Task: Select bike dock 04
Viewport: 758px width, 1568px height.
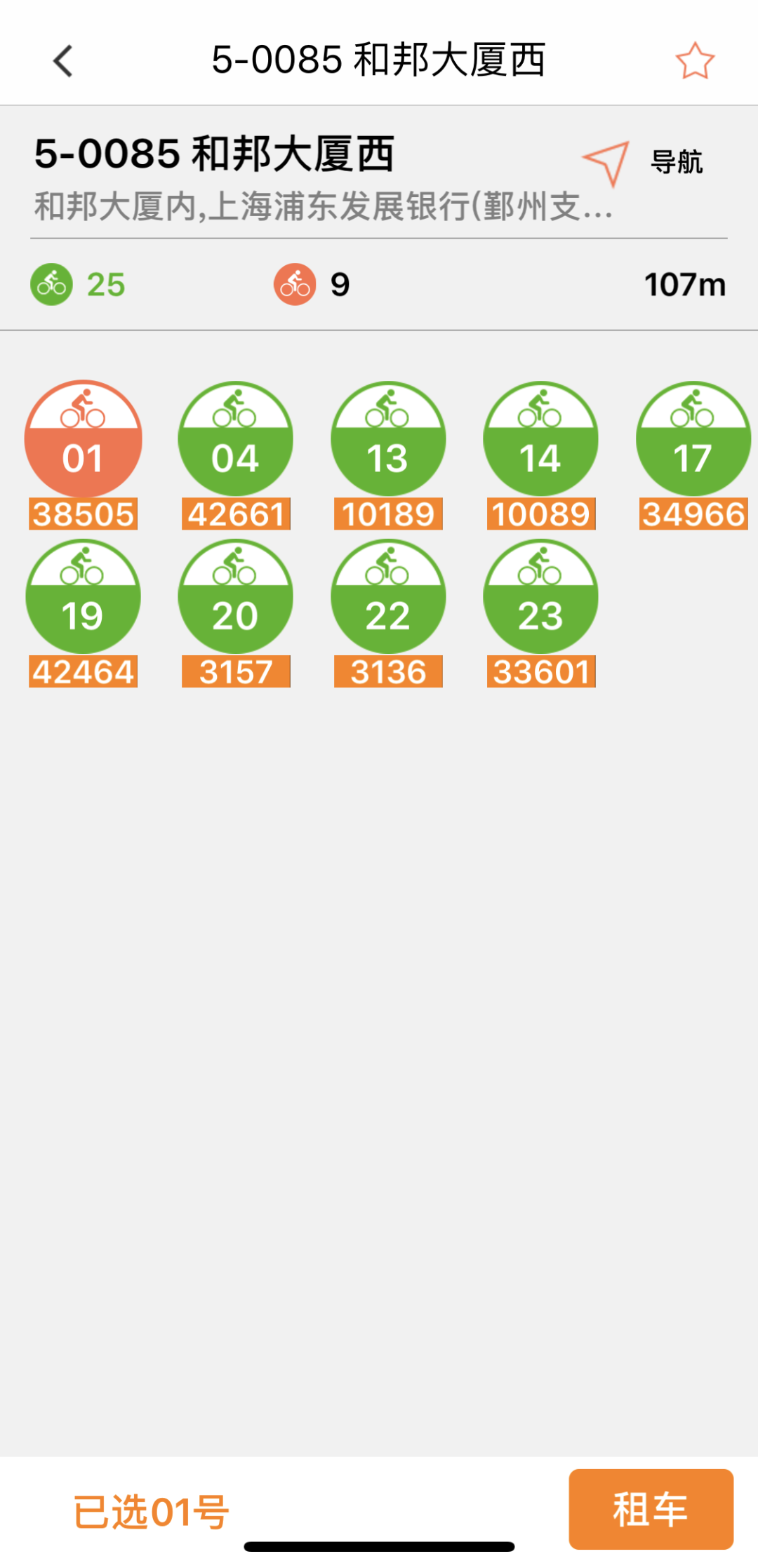Action: [235, 440]
